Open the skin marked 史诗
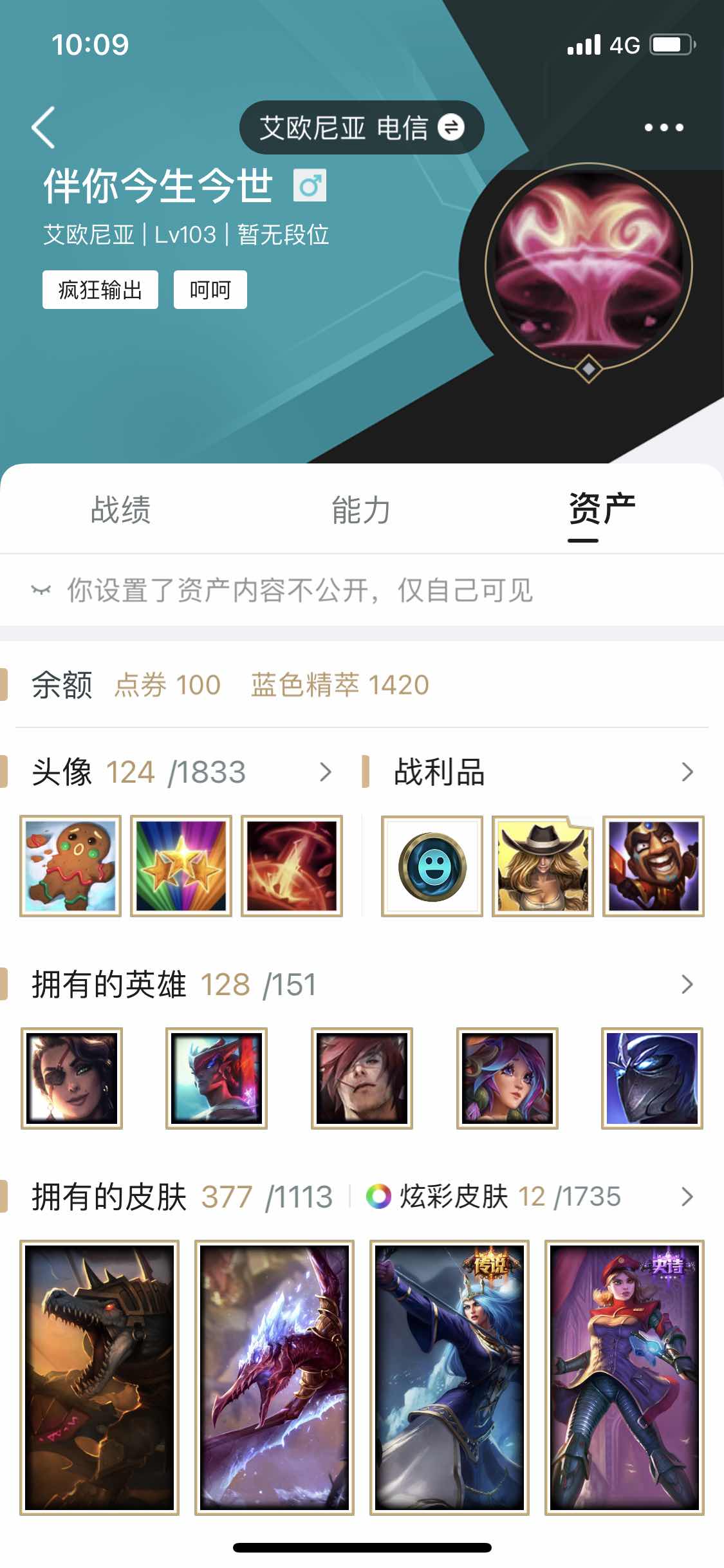Screen dimensions: 724x1568 [x=624, y=1377]
